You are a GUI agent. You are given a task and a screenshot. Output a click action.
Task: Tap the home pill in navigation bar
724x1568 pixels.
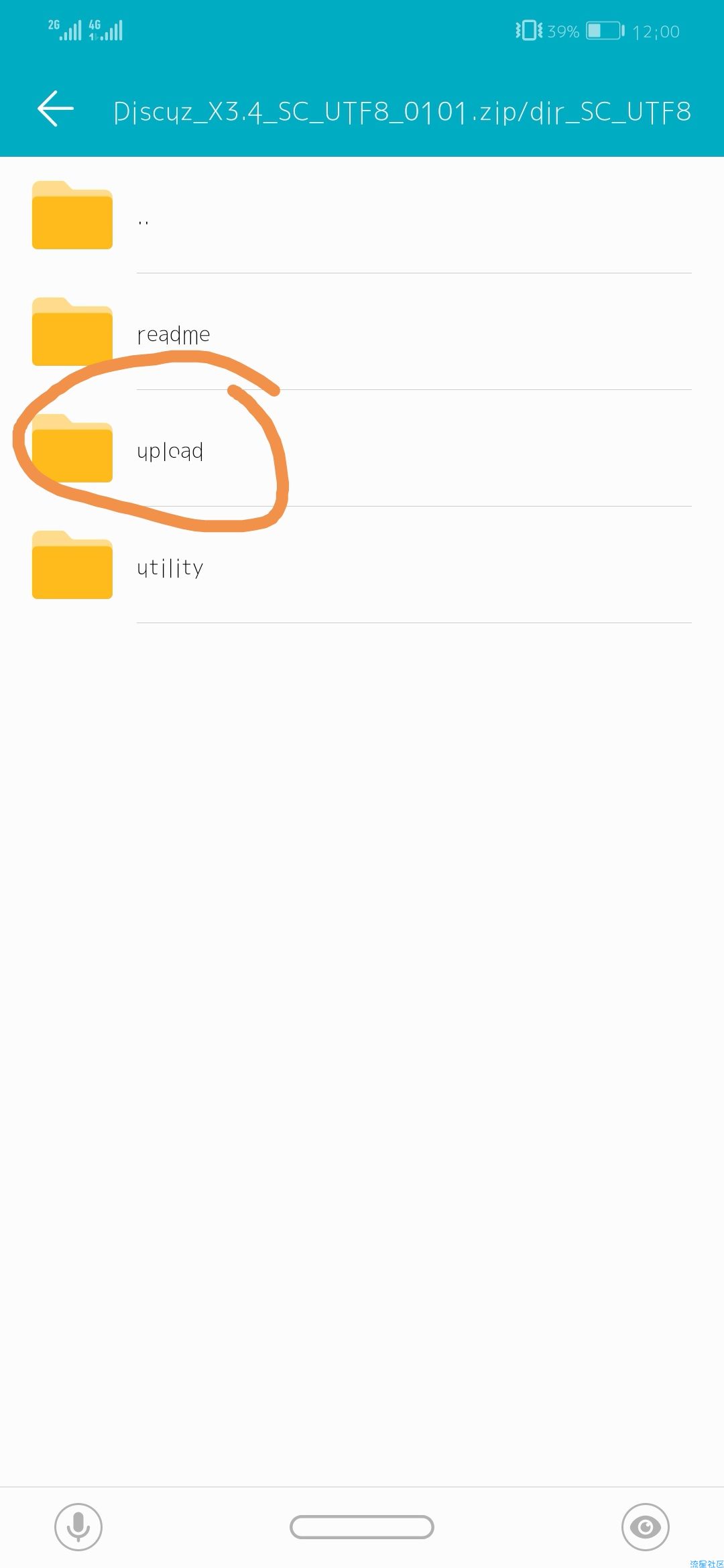pos(362,1526)
